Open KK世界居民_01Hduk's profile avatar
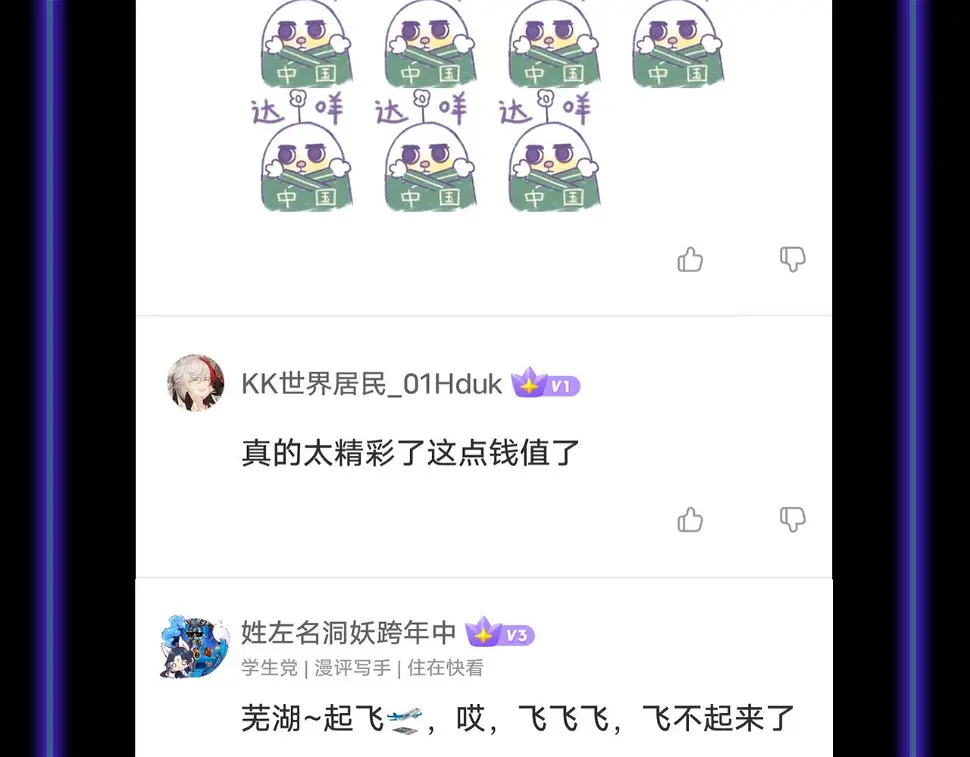The image size is (970, 757). [x=195, y=383]
